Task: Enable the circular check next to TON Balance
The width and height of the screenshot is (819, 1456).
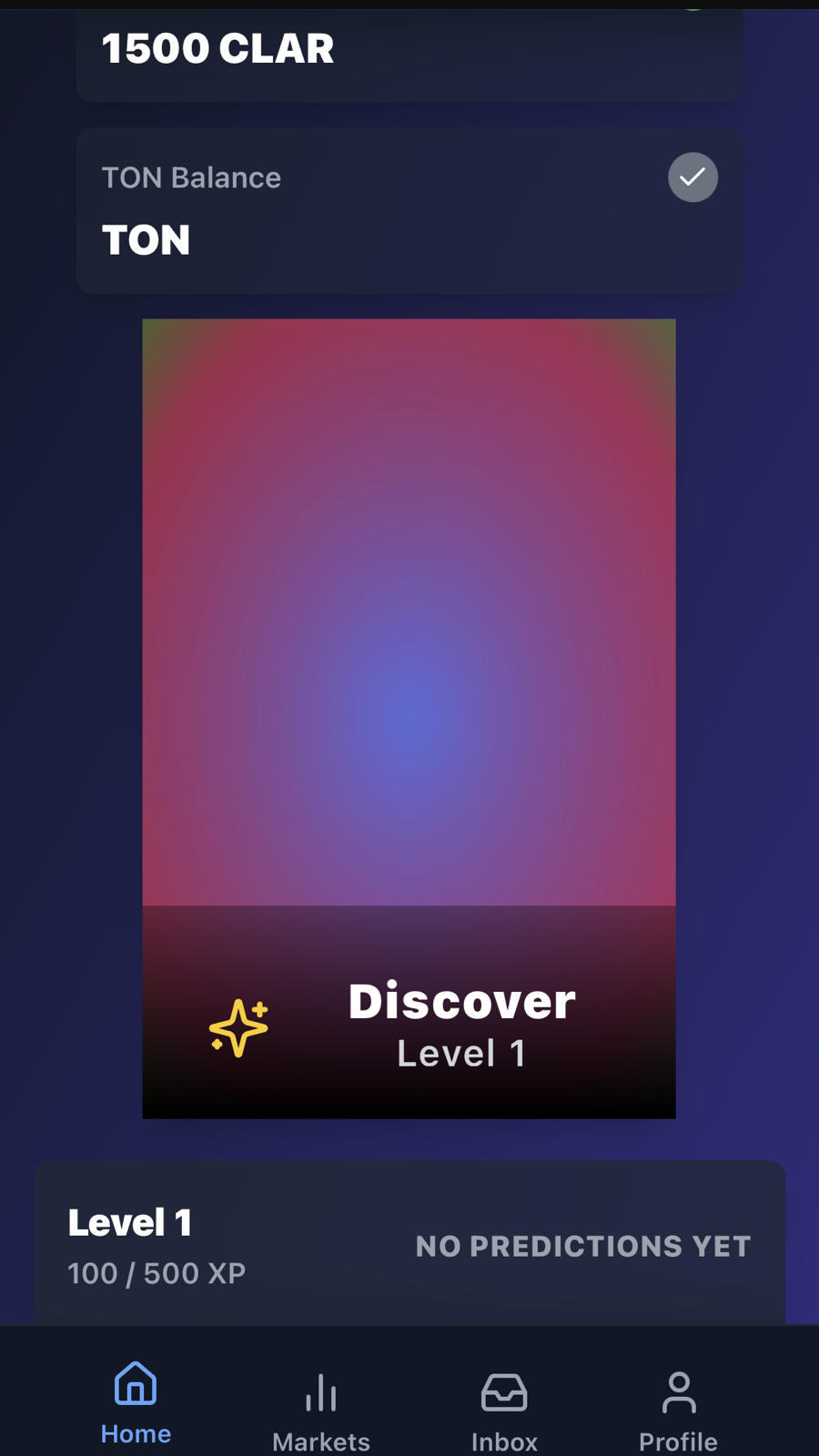Action: [x=693, y=177]
